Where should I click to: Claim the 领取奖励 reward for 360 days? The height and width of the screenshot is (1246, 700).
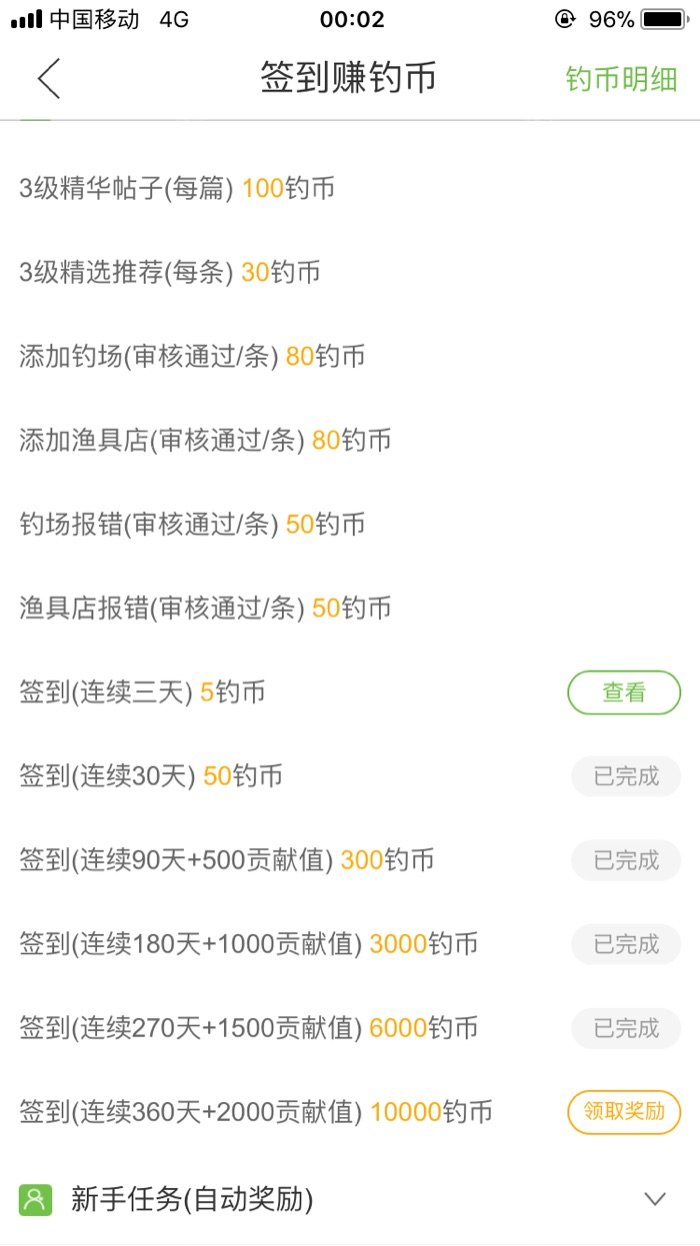click(x=624, y=1112)
